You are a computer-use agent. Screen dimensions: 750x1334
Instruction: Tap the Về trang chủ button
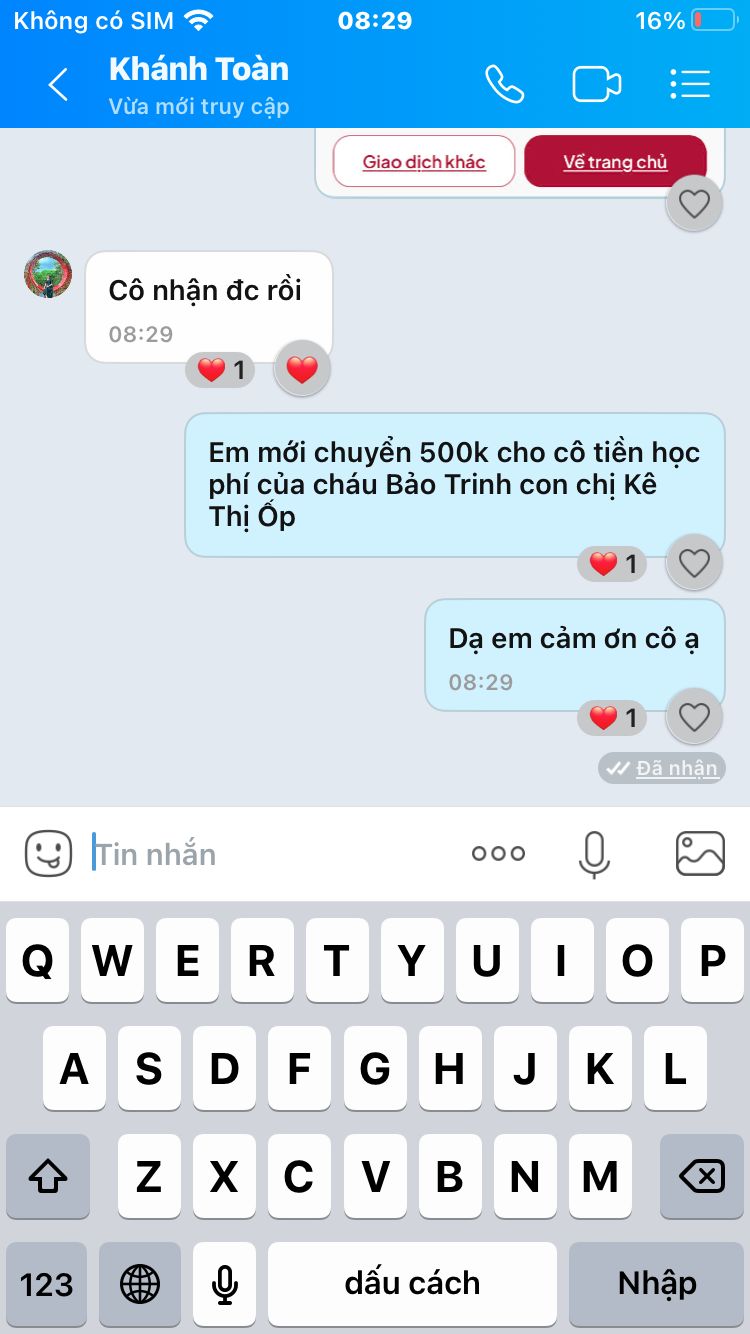point(615,162)
